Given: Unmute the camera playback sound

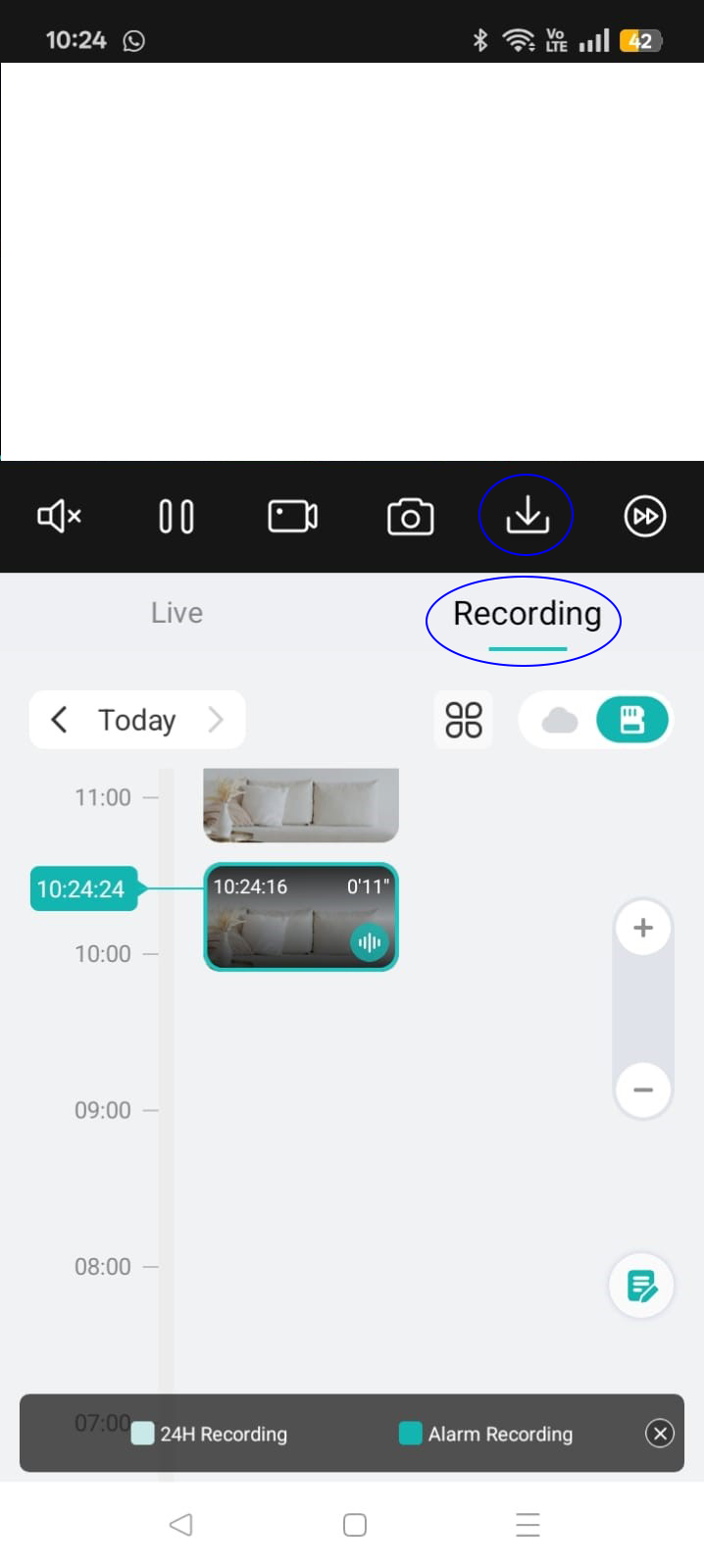Looking at the screenshot, I should [59, 516].
